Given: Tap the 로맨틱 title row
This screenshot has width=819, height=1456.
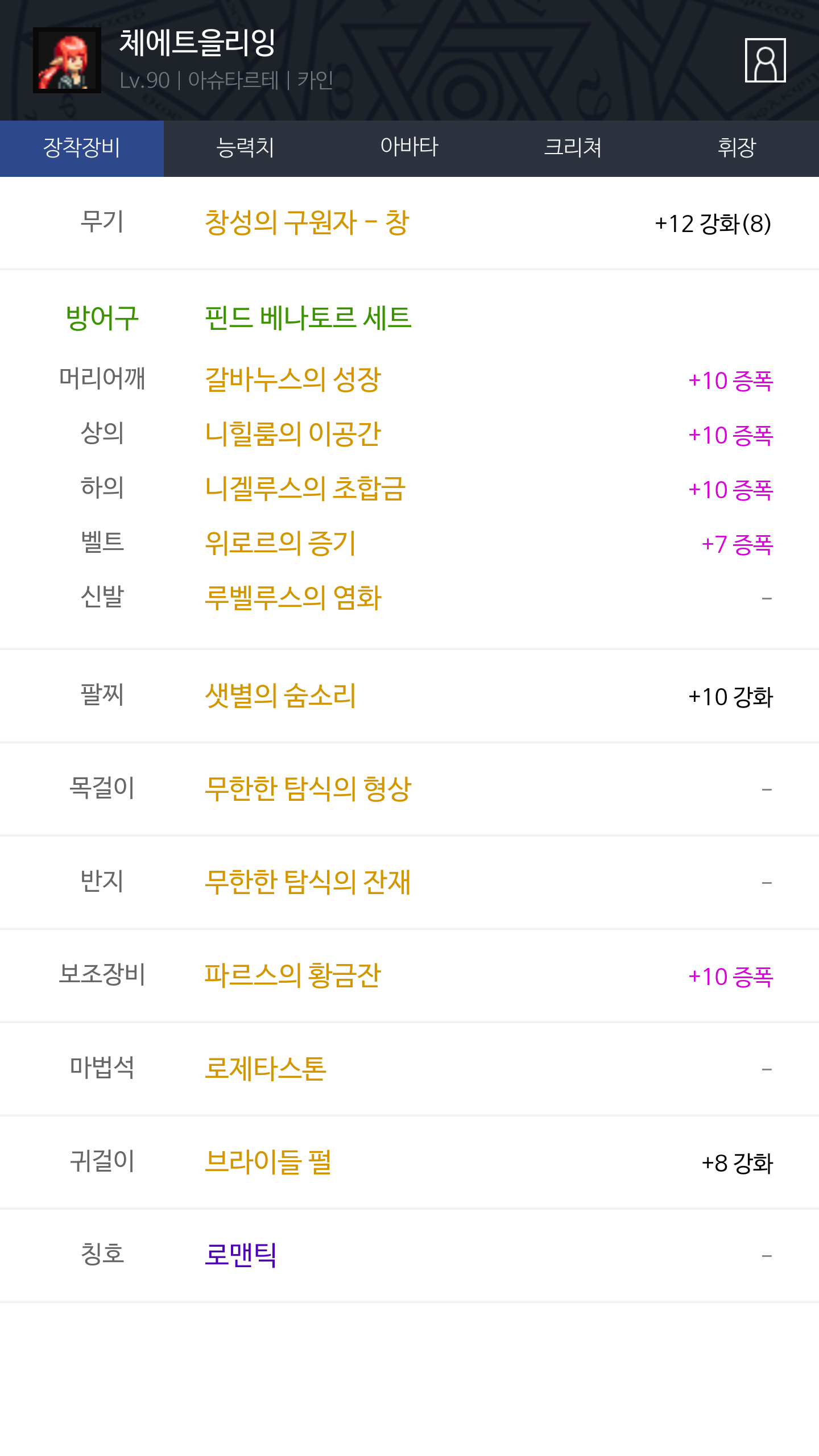Looking at the screenshot, I should pyautogui.click(x=409, y=1255).
